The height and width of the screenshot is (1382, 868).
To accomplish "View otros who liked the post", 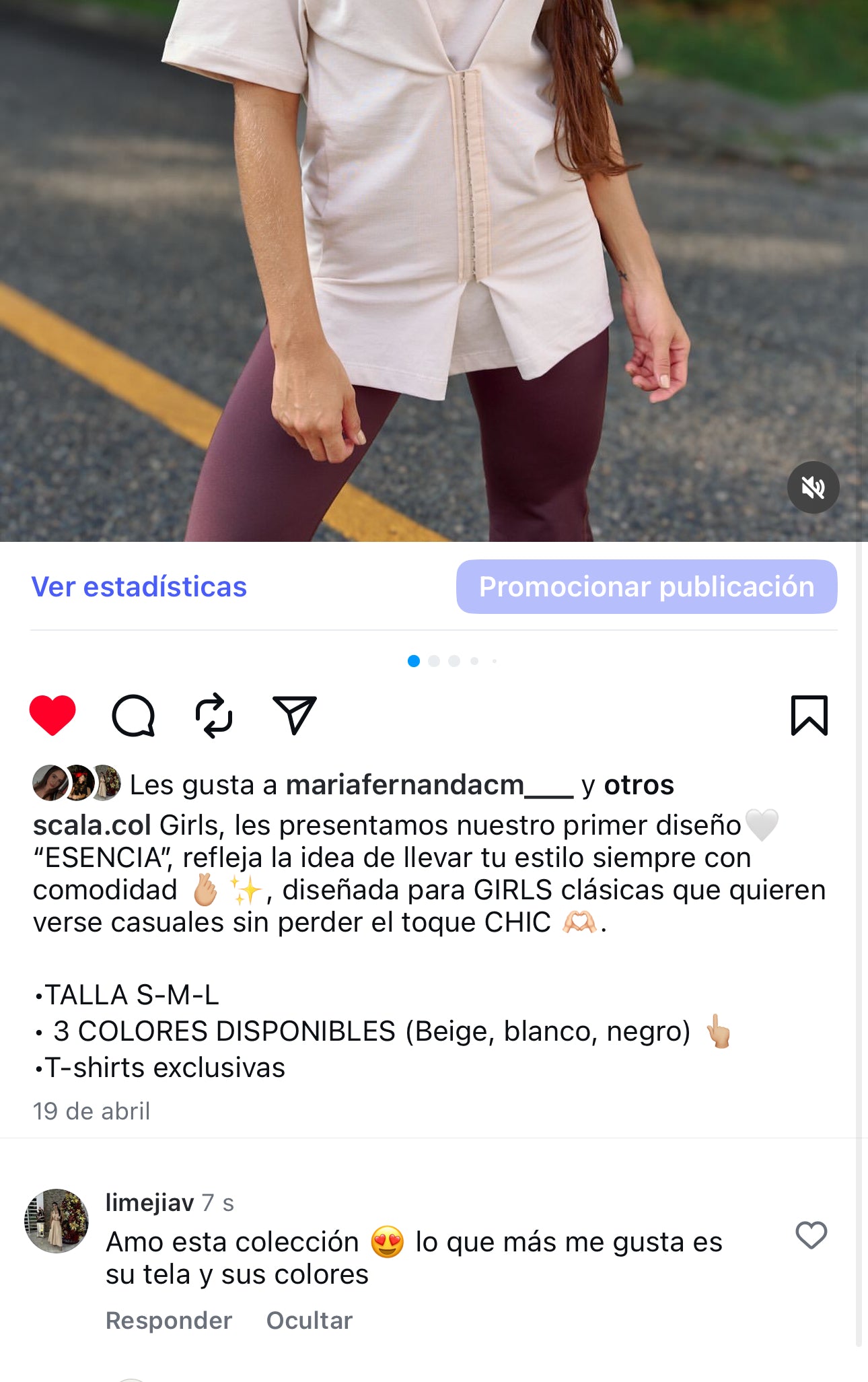I will point(639,785).
